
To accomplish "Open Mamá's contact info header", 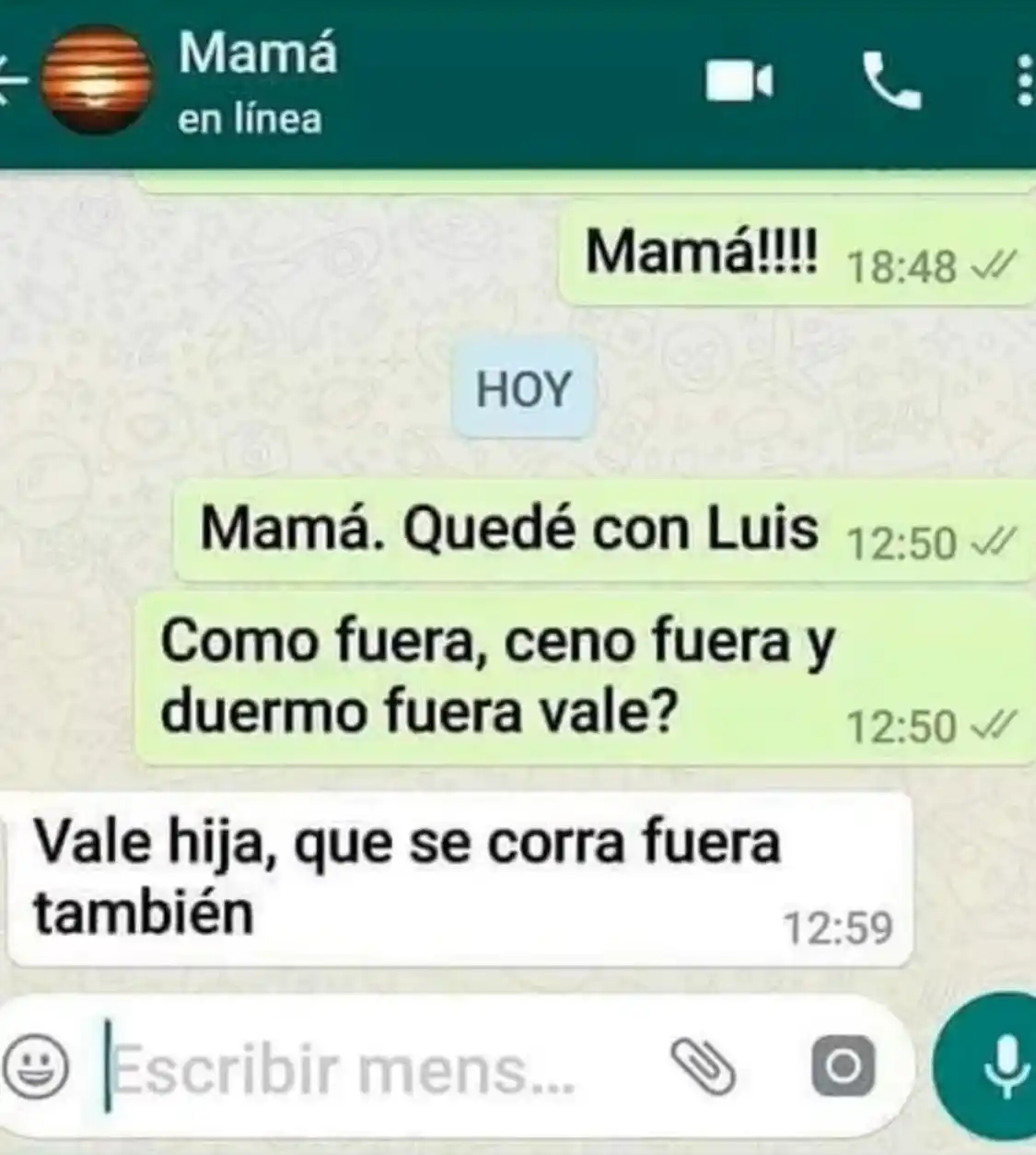I will [258, 81].
